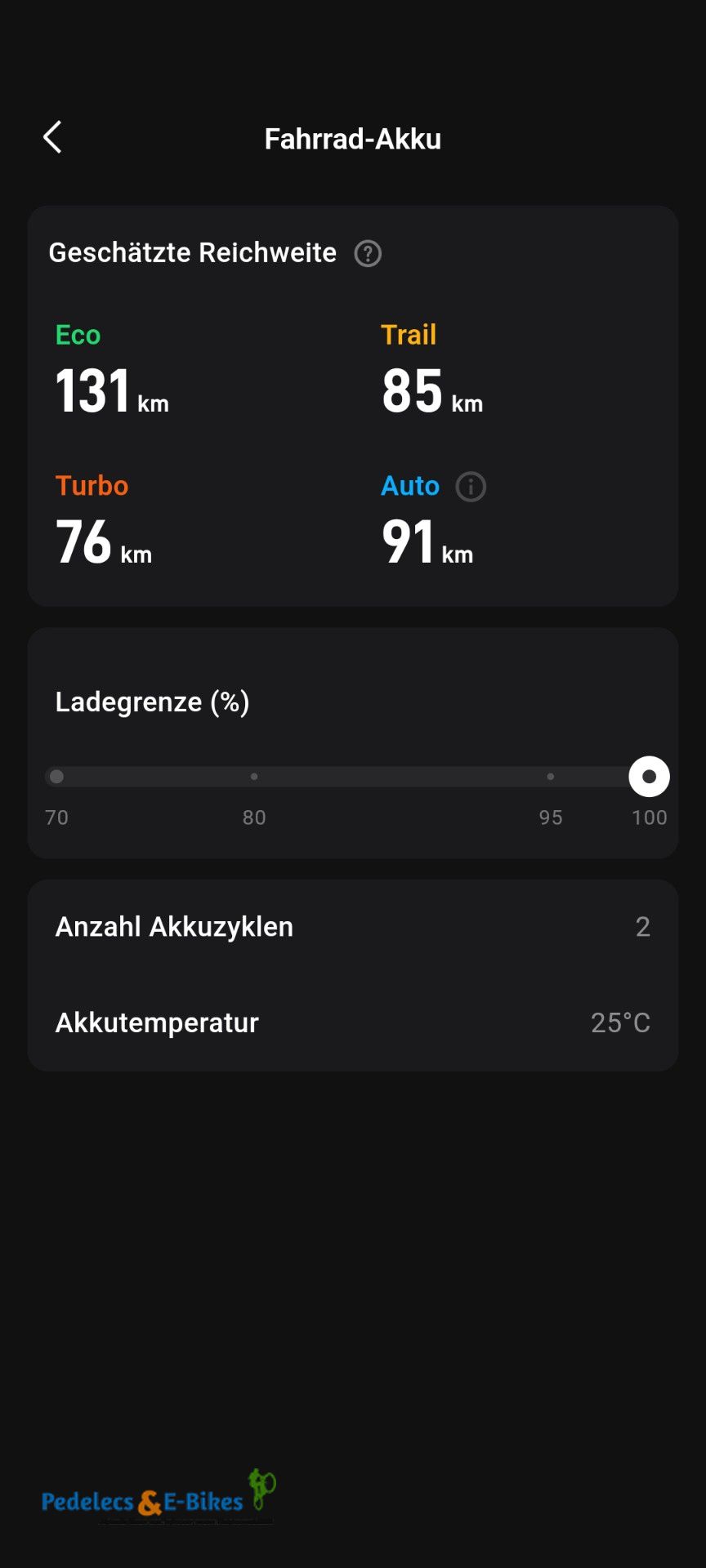Tap the 100 percent slider handle
Screen dimensions: 706x1568
click(x=649, y=777)
